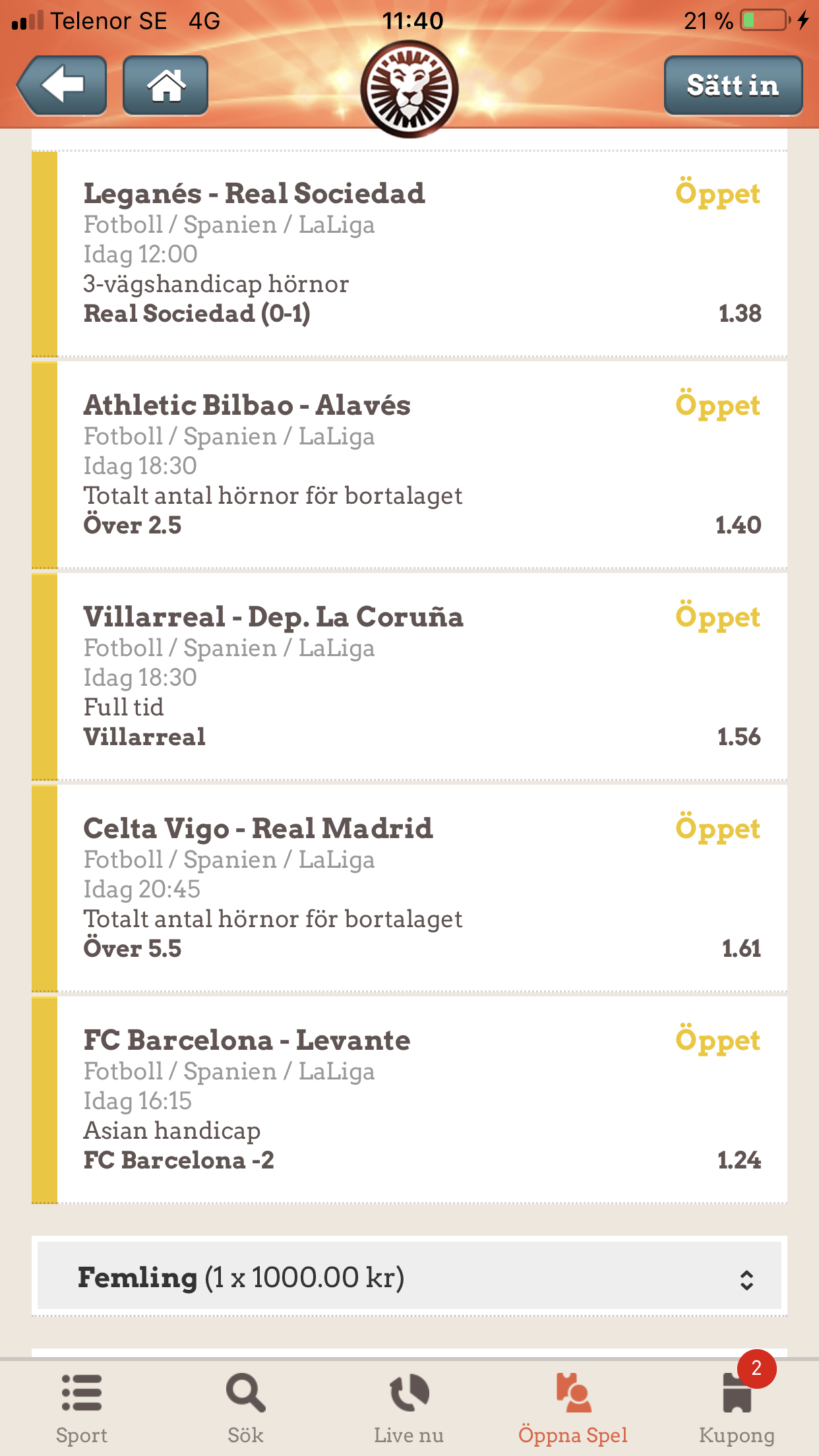The image size is (819, 1456).
Task: Go back with the arrow button
Action: [62, 86]
